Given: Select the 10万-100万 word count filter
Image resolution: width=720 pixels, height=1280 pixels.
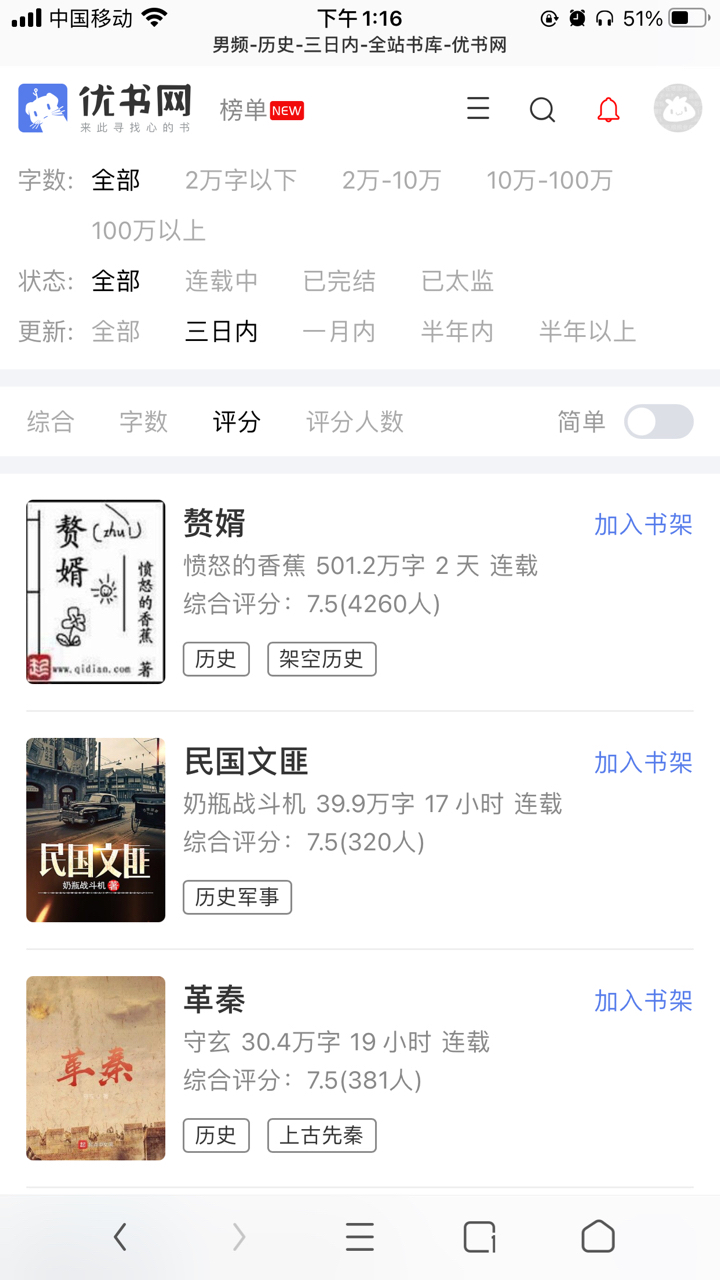Looking at the screenshot, I should 549,181.
